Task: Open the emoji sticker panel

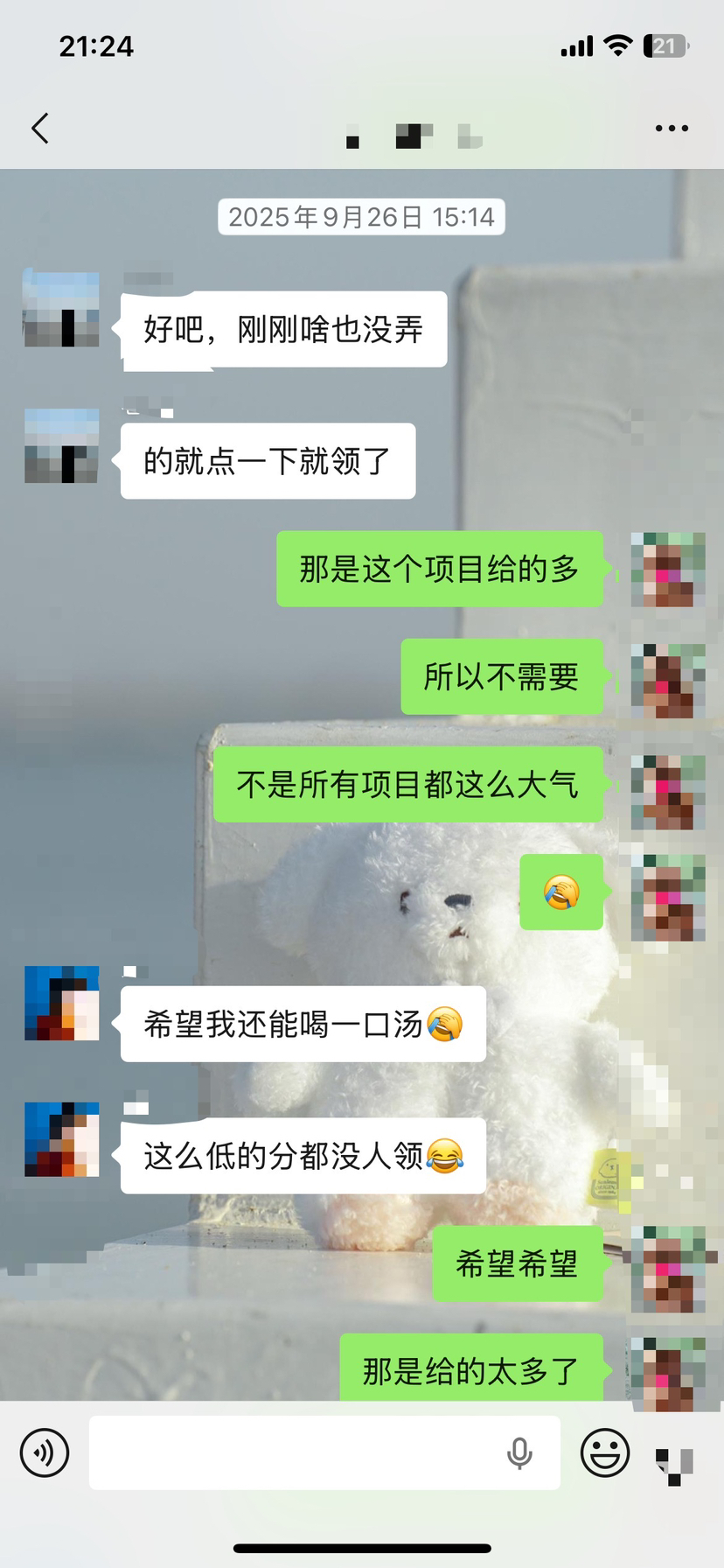Action: click(x=605, y=1452)
